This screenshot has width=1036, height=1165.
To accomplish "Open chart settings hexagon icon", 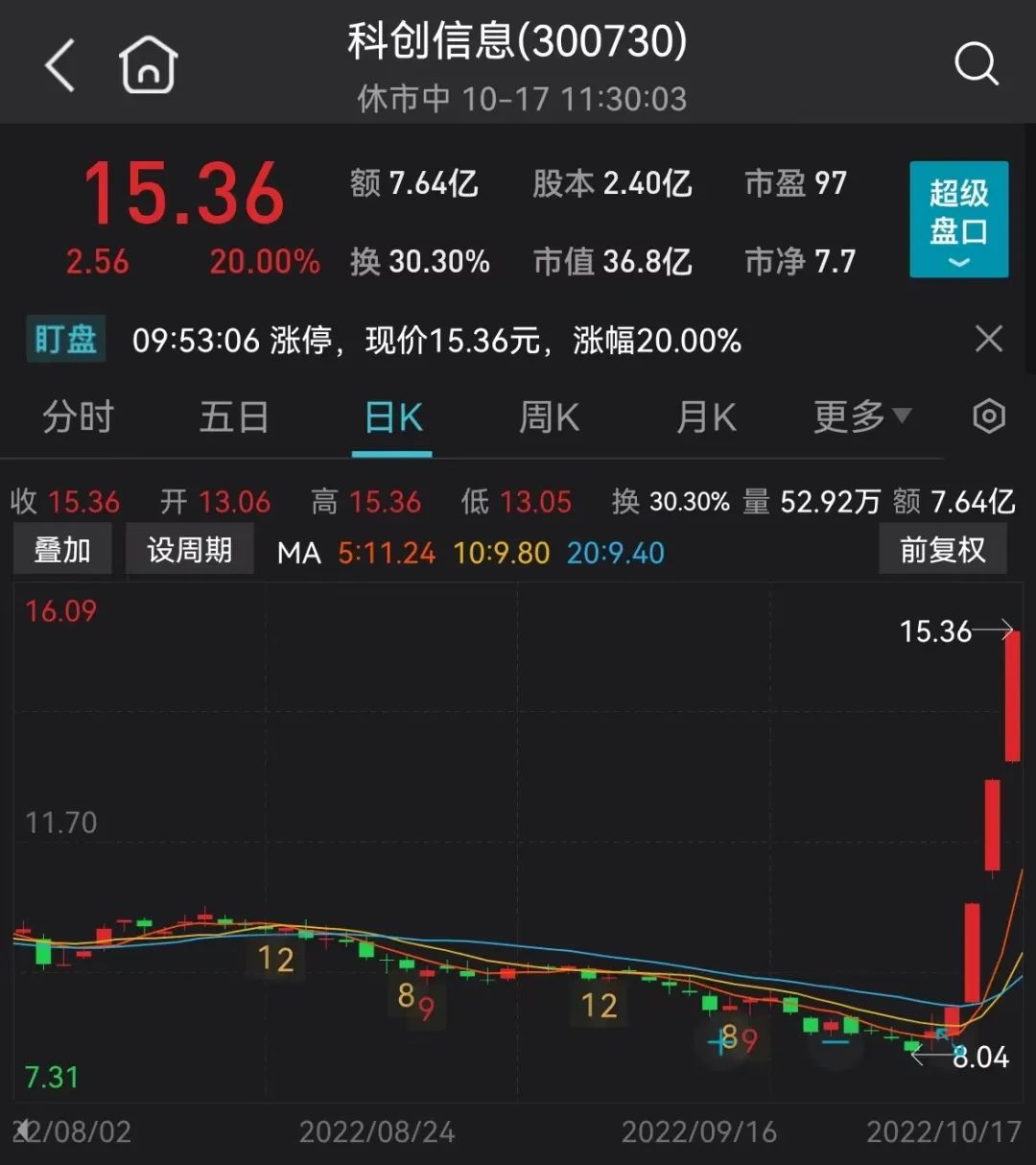I will tap(989, 416).
